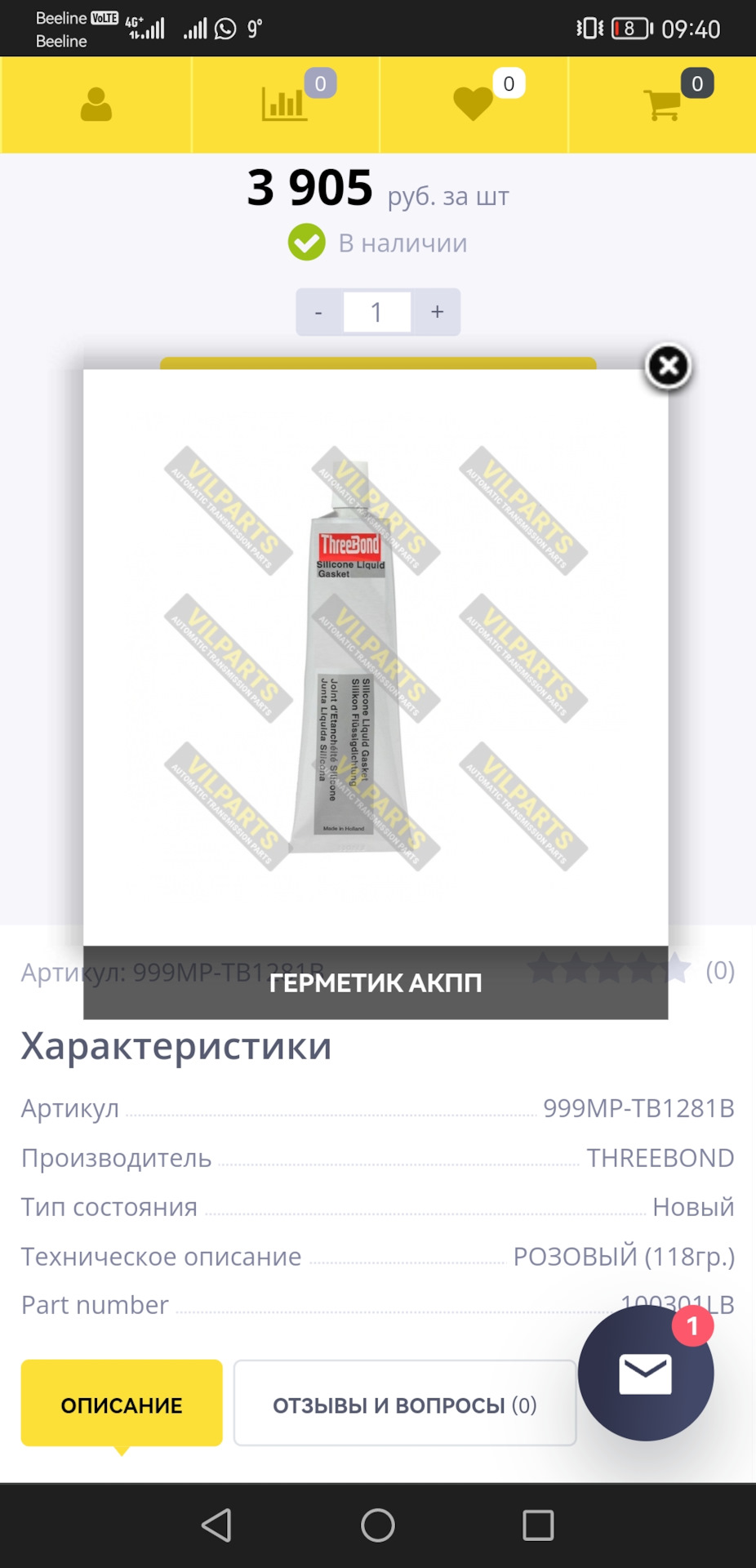Tap the Android home button
Viewport: 756px width, 1568px height.
point(377,1526)
